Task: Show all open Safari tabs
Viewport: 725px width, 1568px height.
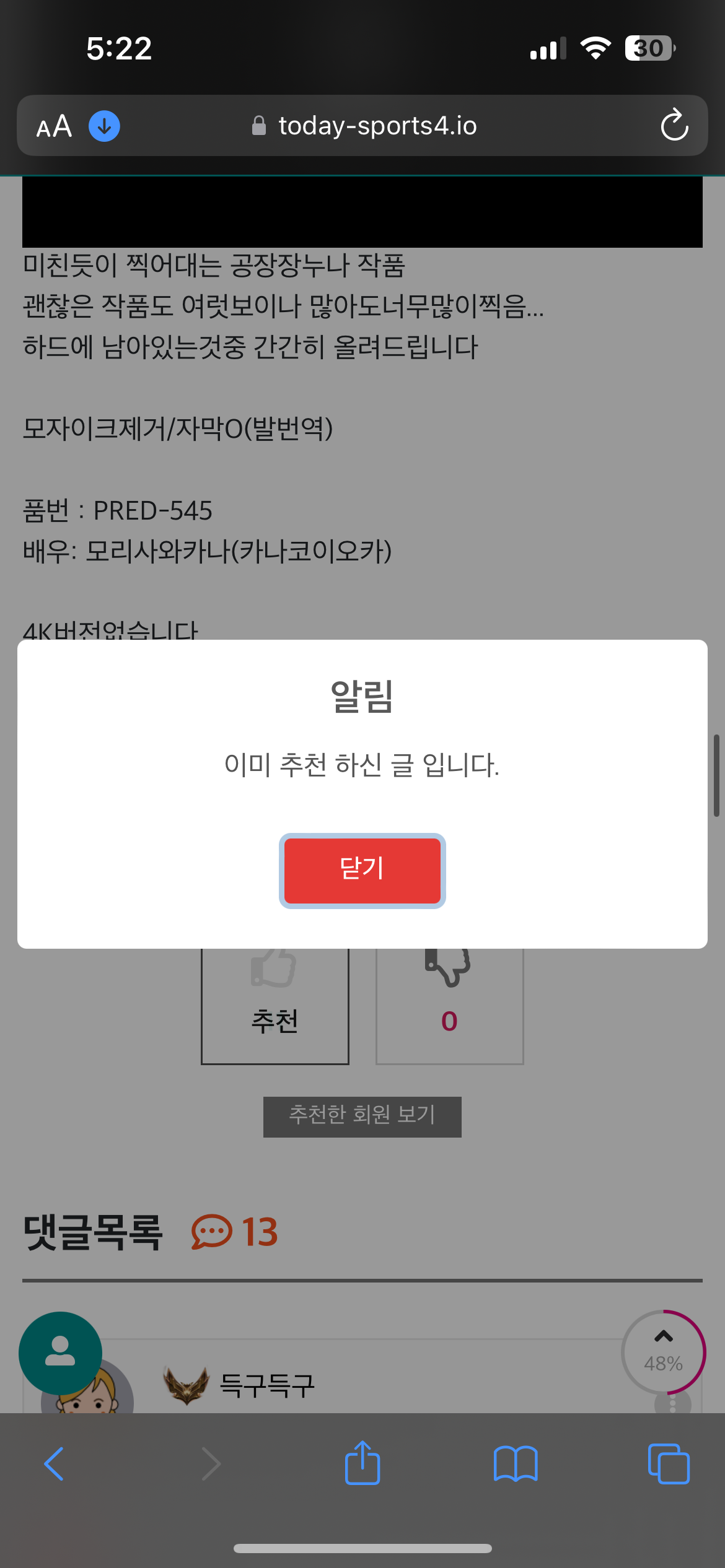Action: [669, 1464]
